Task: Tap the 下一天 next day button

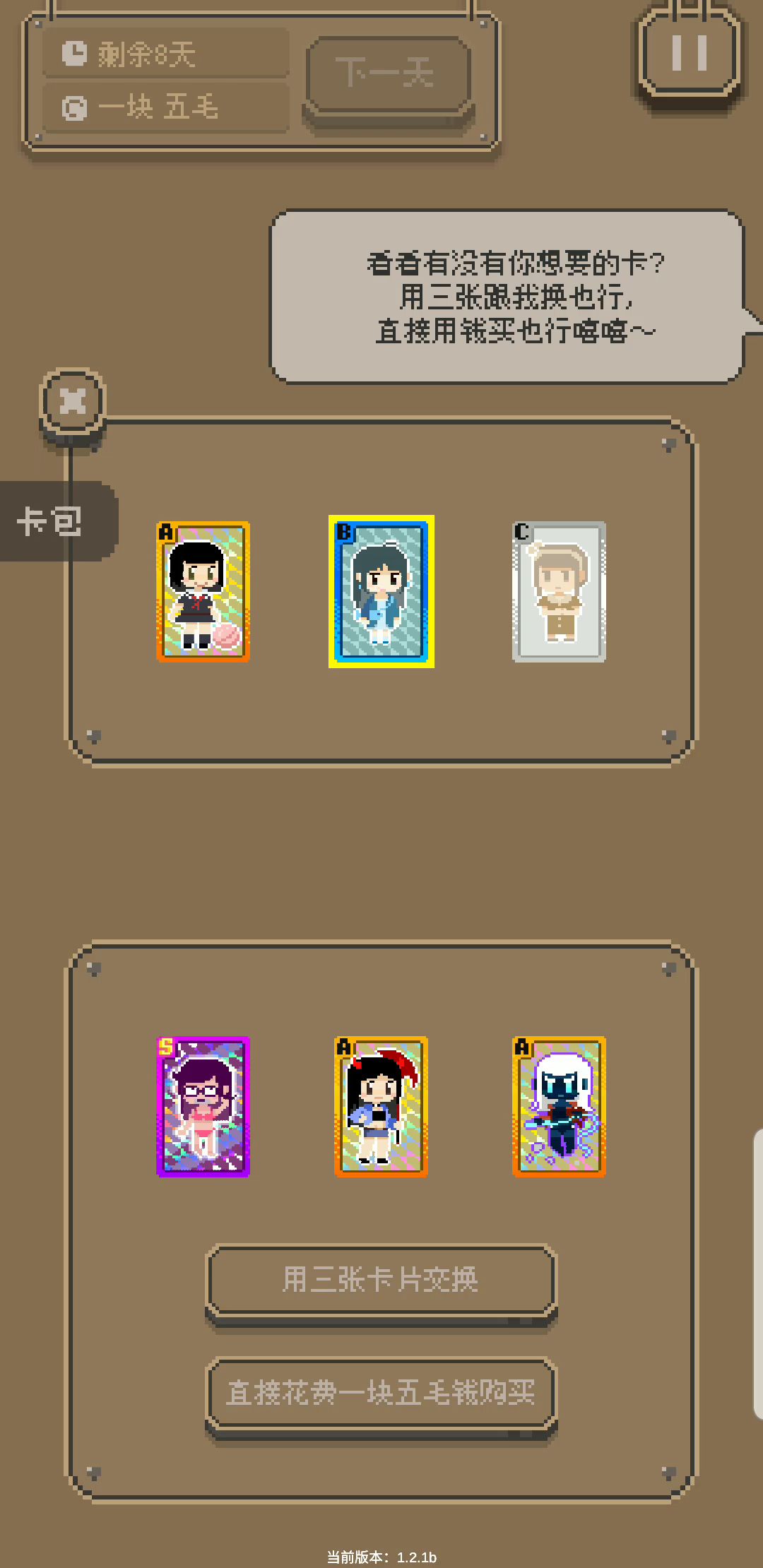Action: [x=387, y=74]
